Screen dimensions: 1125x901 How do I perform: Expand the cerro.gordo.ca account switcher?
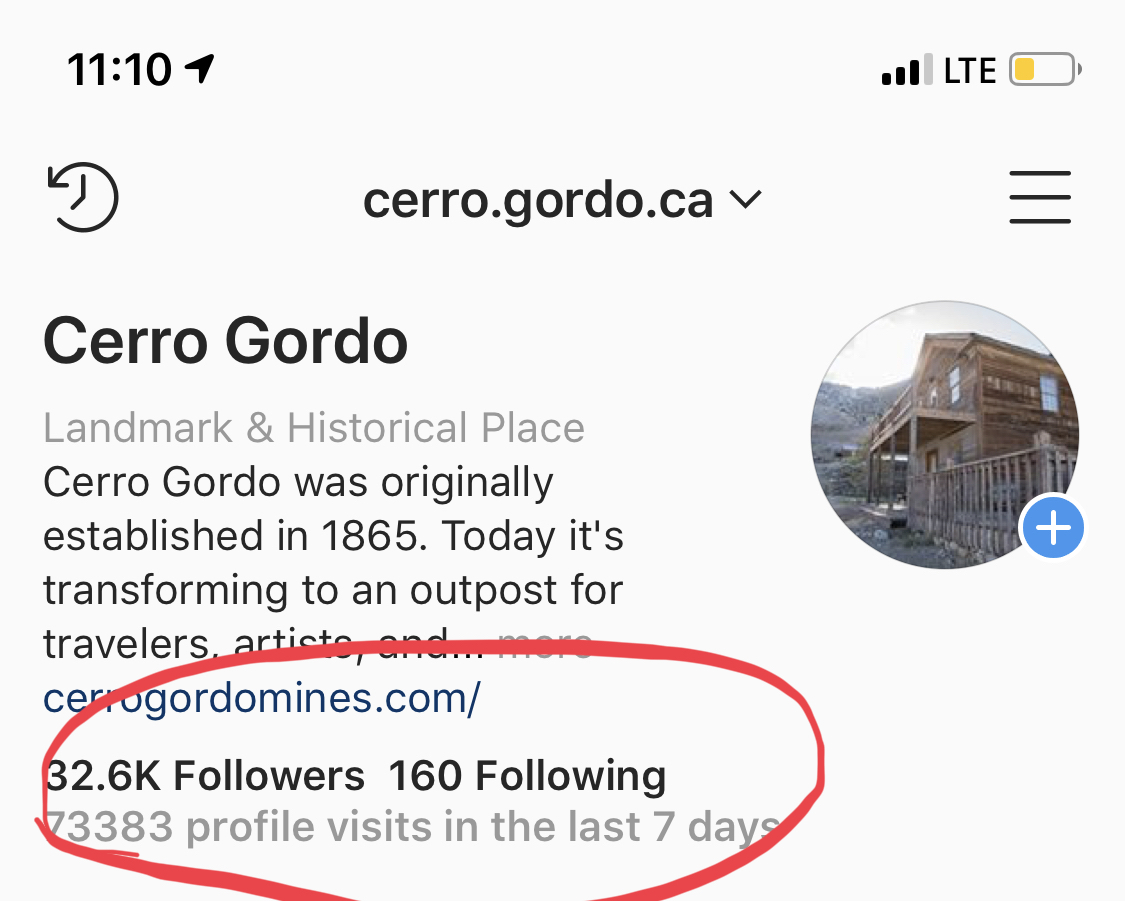561,200
